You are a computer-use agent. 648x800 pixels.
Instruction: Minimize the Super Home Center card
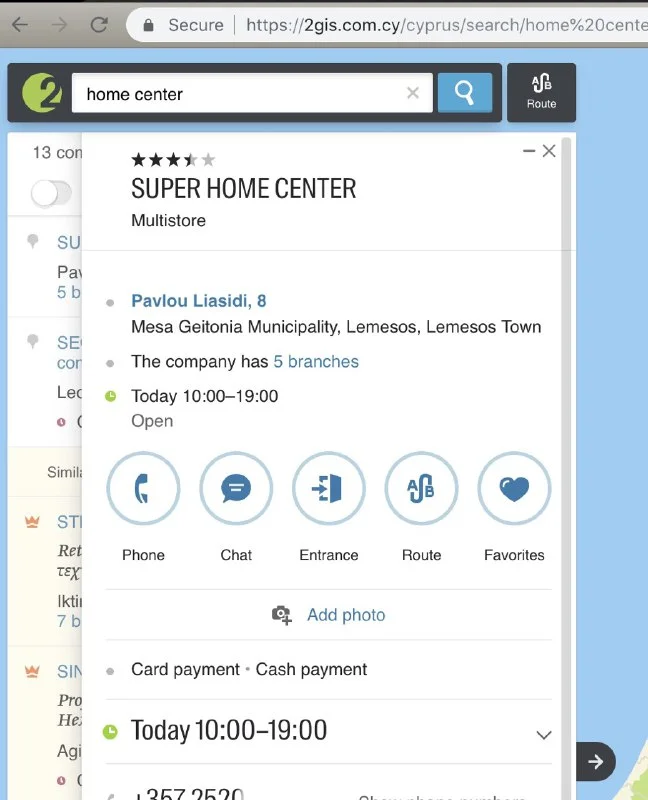click(529, 151)
